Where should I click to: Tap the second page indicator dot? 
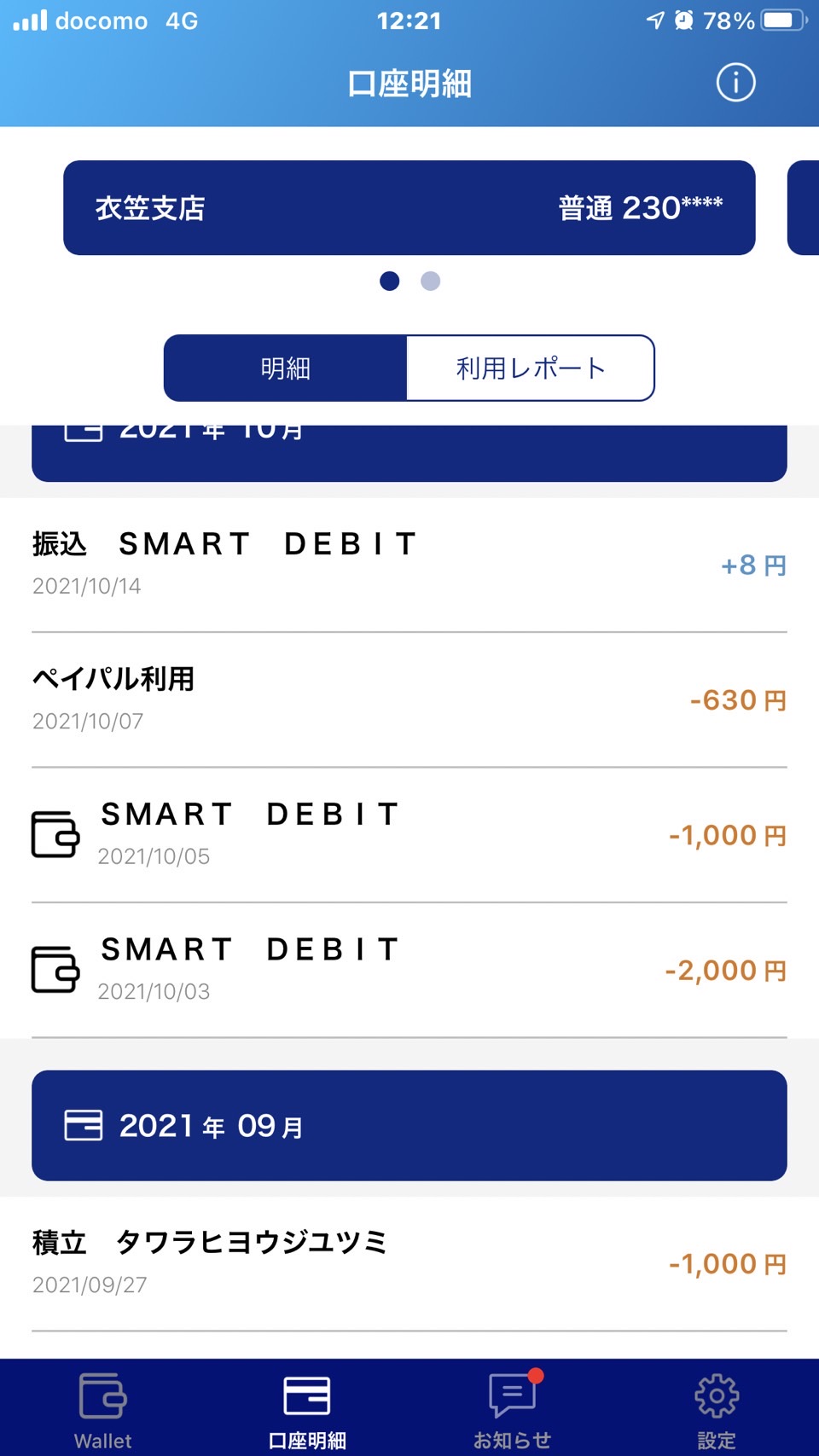point(431,281)
